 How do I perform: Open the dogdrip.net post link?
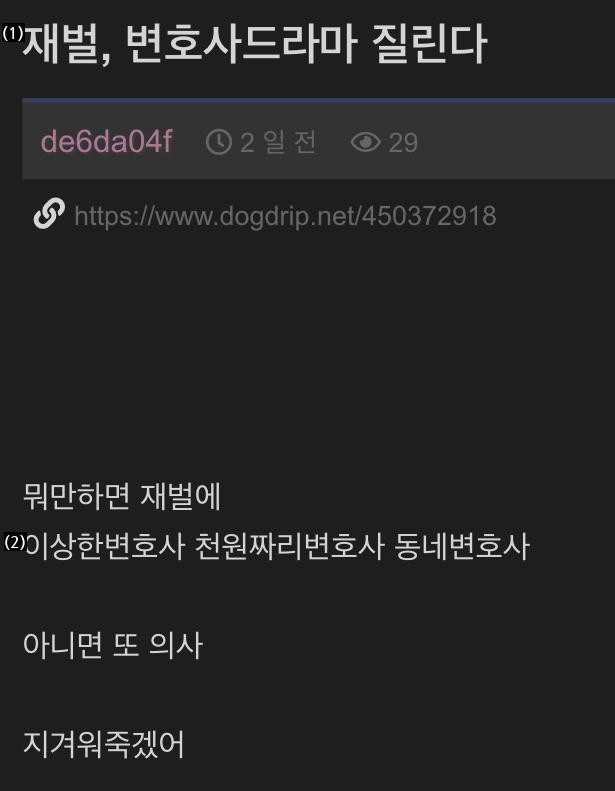click(285, 216)
